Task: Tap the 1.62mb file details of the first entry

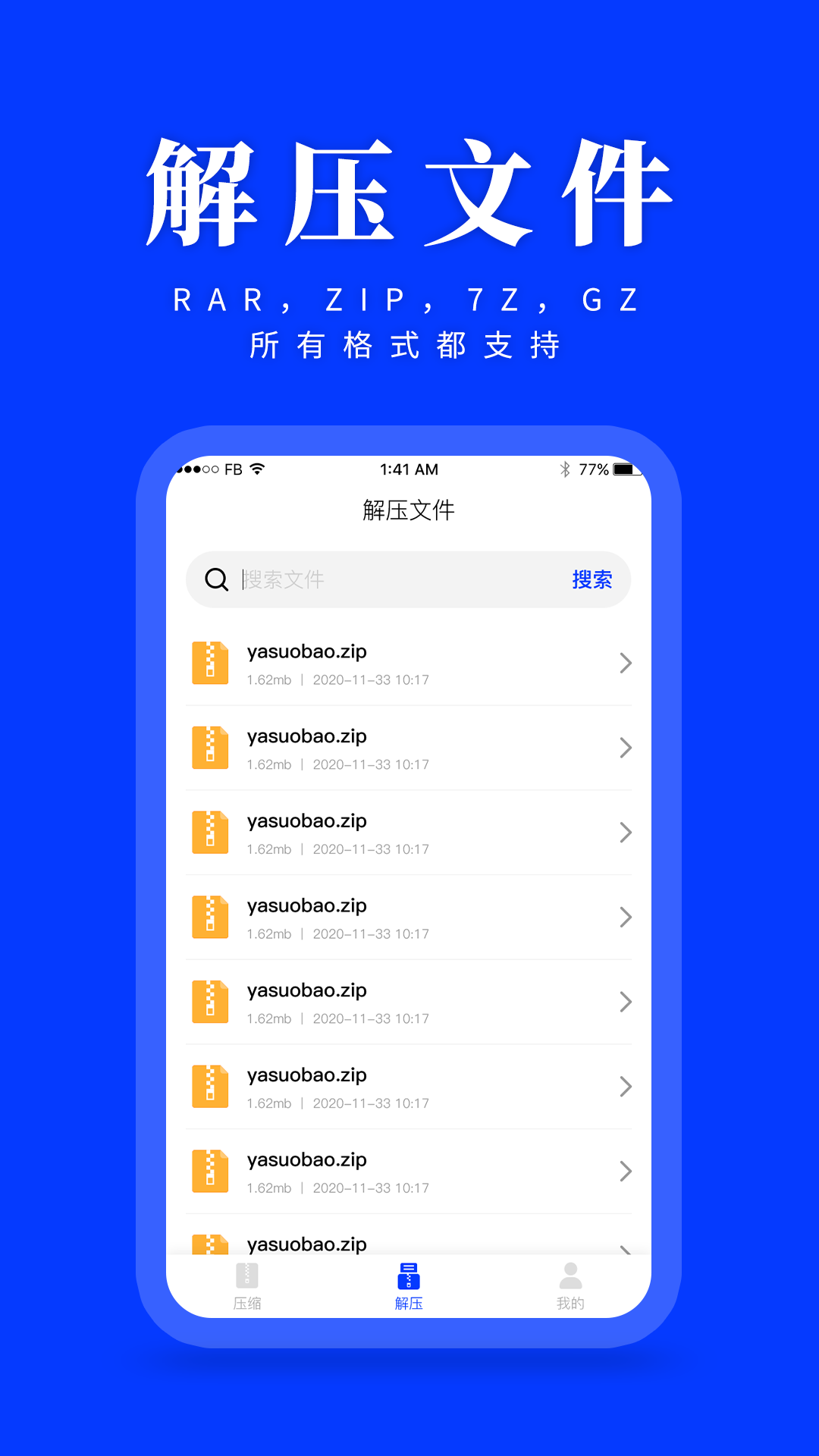Action: (x=265, y=679)
